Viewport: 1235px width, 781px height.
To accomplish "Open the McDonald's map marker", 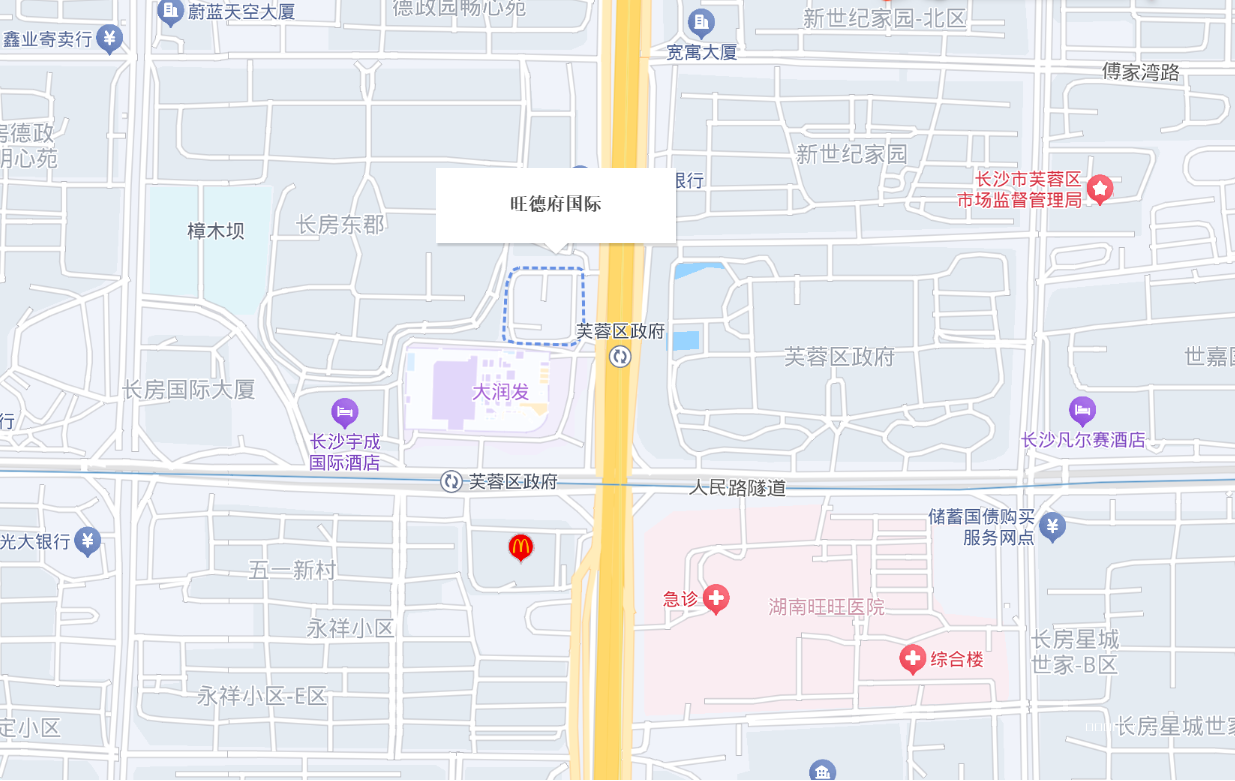I will (x=520, y=547).
